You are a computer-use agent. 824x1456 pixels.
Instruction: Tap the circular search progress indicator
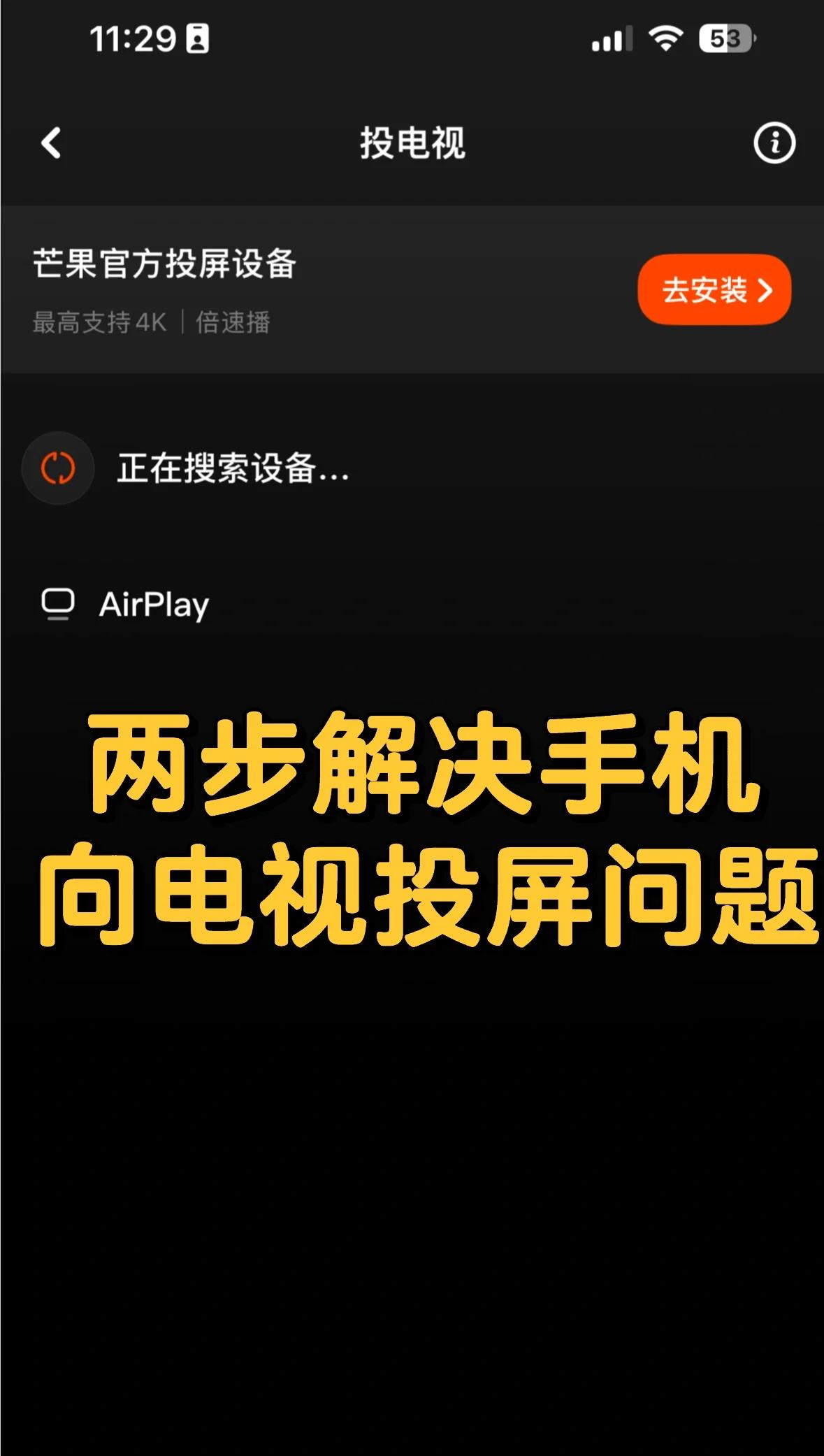click(58, 469)
